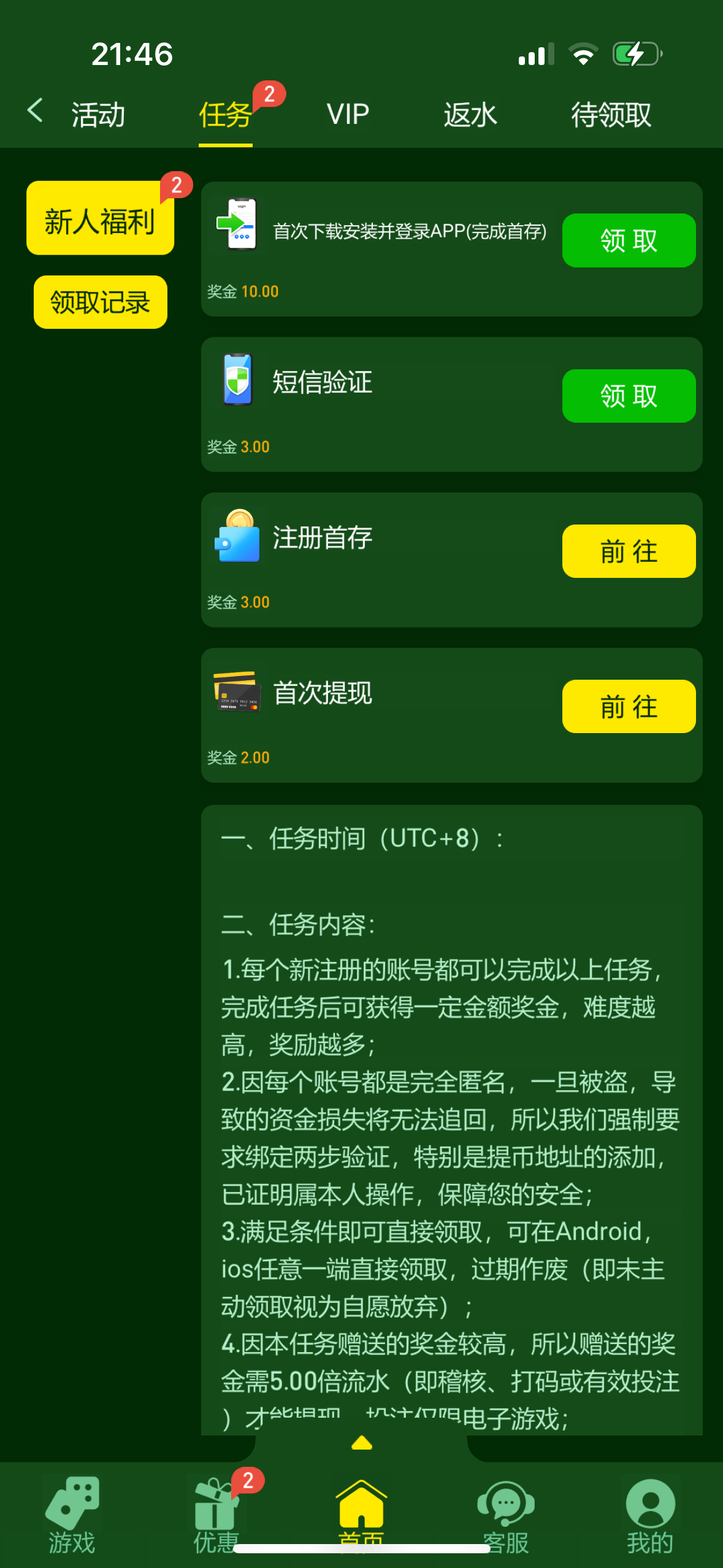The width and height of the screenshot is (723, 1568).
Task: Switch to the 返水 tab
Action: coord(470,115)
